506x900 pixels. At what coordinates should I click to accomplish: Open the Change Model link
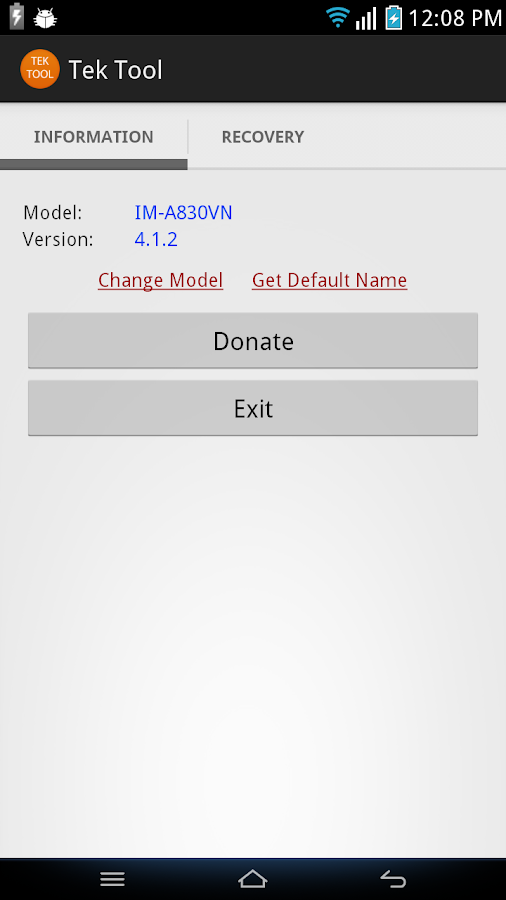(161, 280)
